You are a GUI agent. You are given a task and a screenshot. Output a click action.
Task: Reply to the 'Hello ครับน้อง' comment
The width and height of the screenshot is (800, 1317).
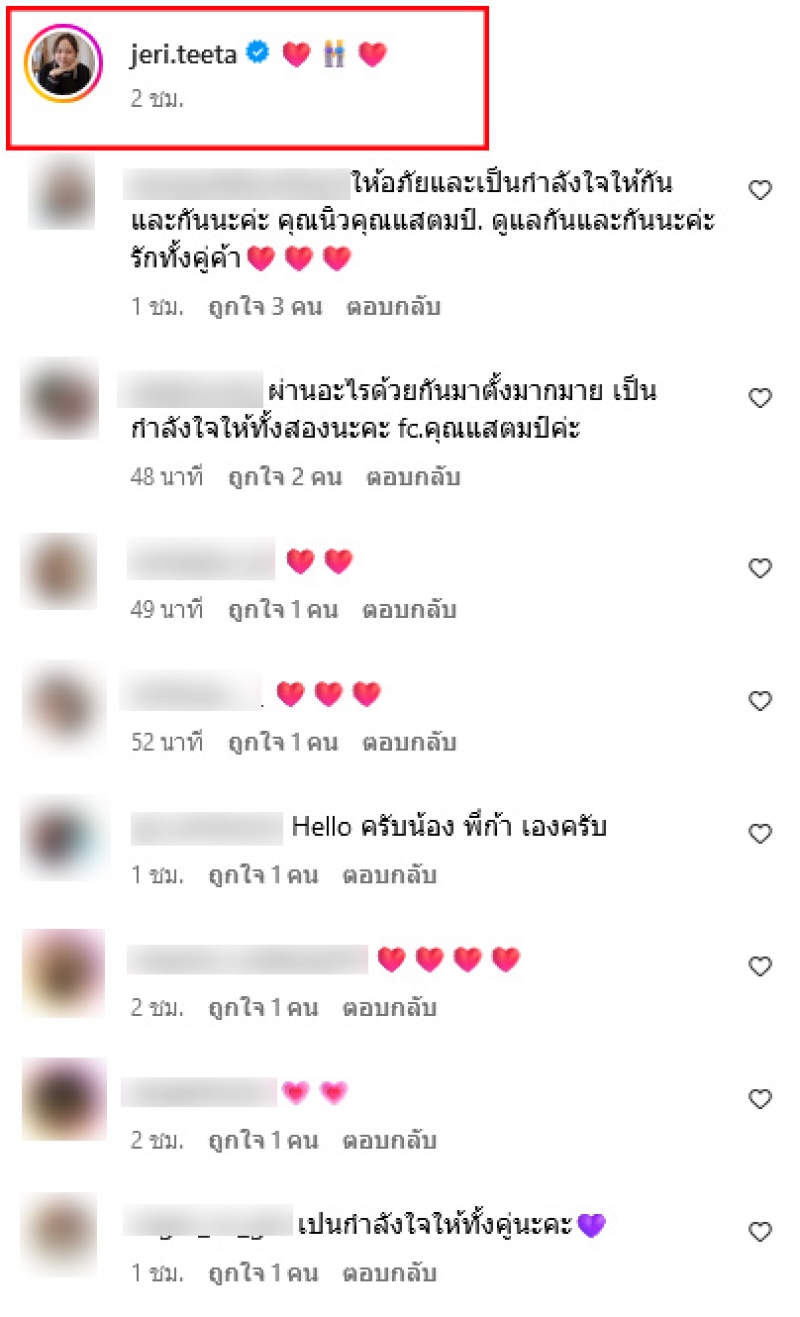pyautogui.click(x=390, y=875)
